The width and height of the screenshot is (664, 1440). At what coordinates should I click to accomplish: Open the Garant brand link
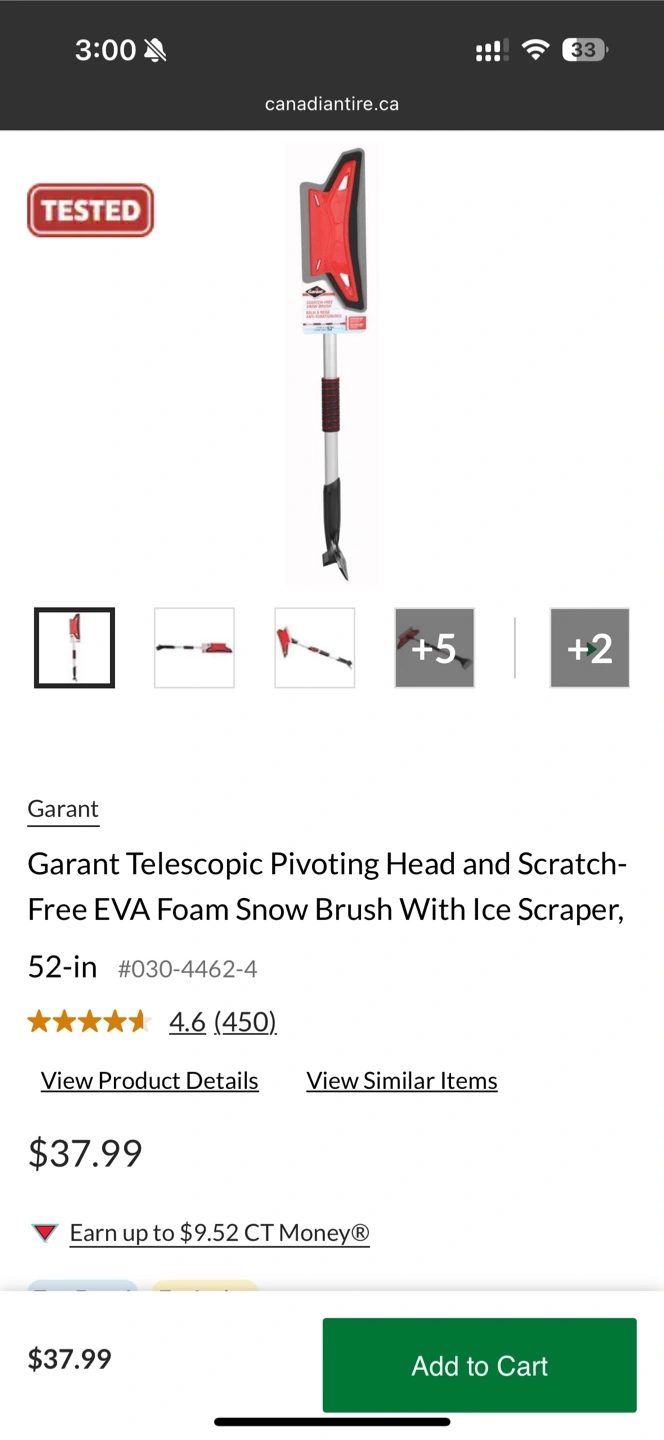pyautogui.click(x=63, y=809)
